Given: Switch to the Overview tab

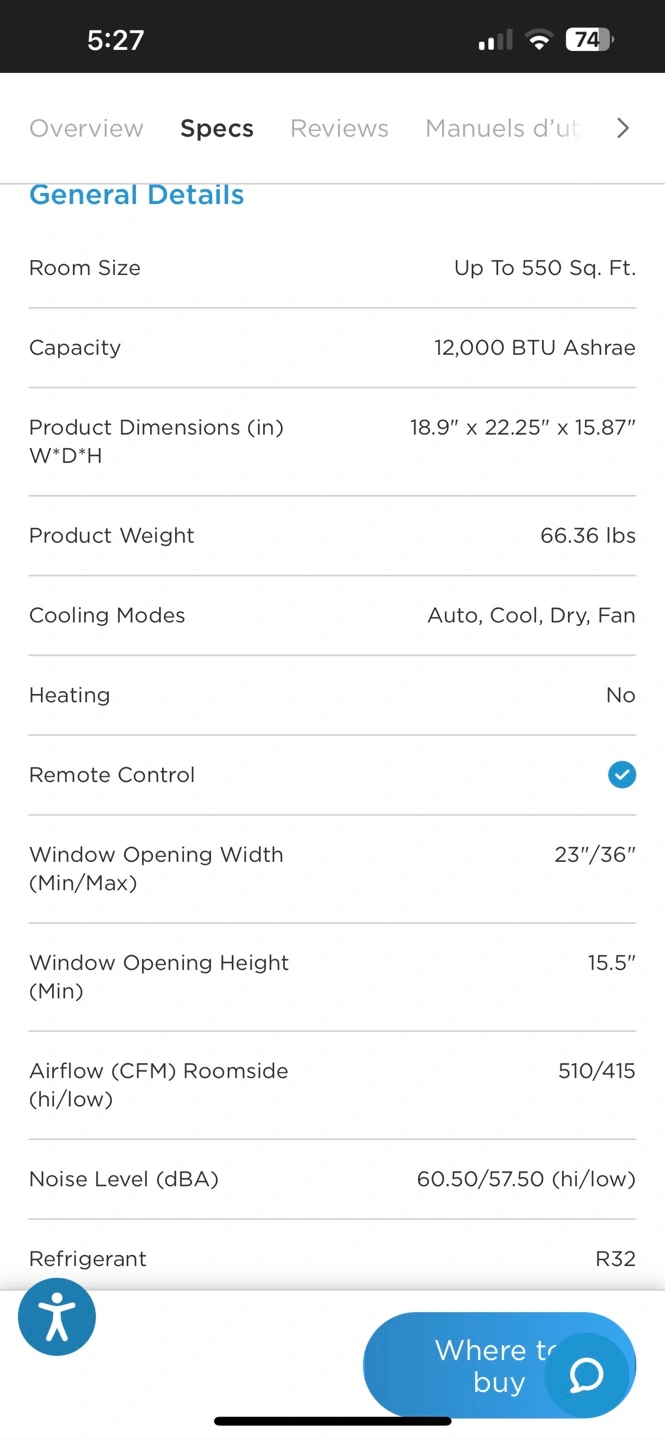Looking at the screenshot, I should click(86, 128).
